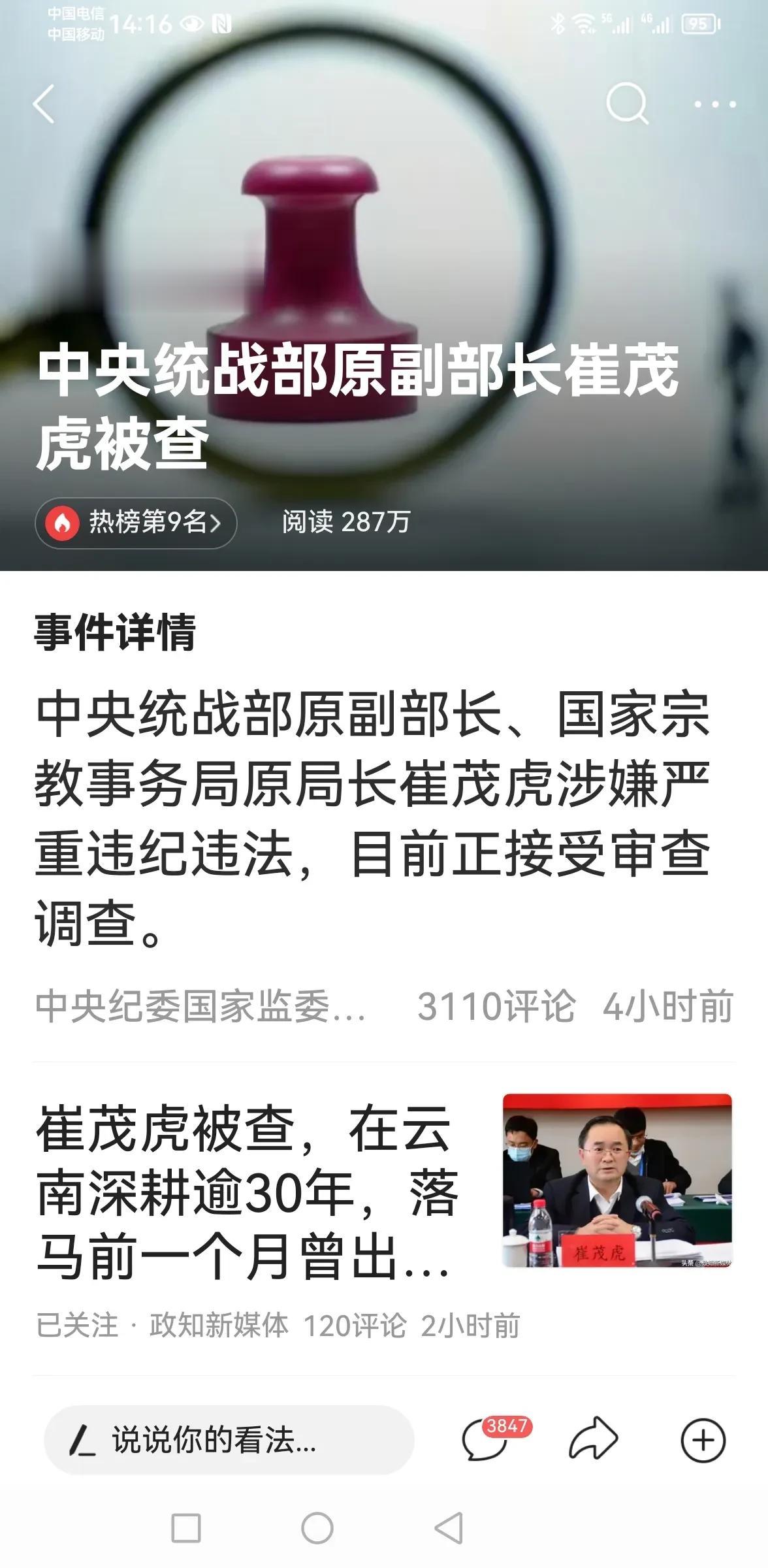Go to the system home screen
Viewport: 768px width, 1568px height.
(317, 1528)
